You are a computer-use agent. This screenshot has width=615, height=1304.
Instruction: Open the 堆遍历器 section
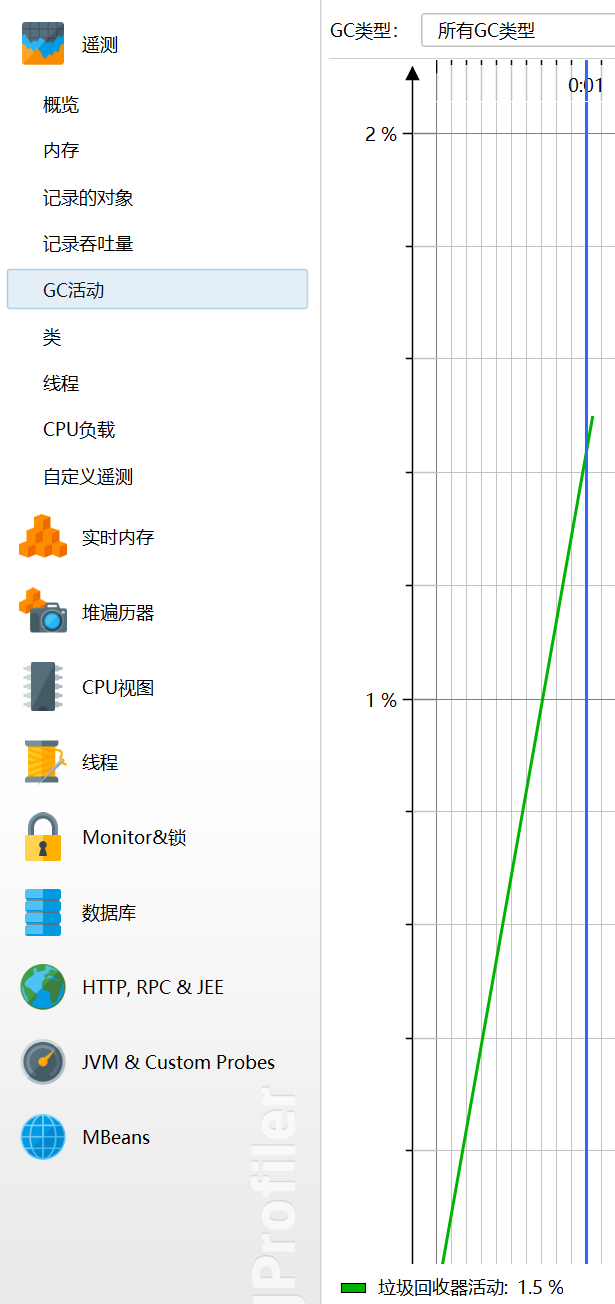point(117,613)
